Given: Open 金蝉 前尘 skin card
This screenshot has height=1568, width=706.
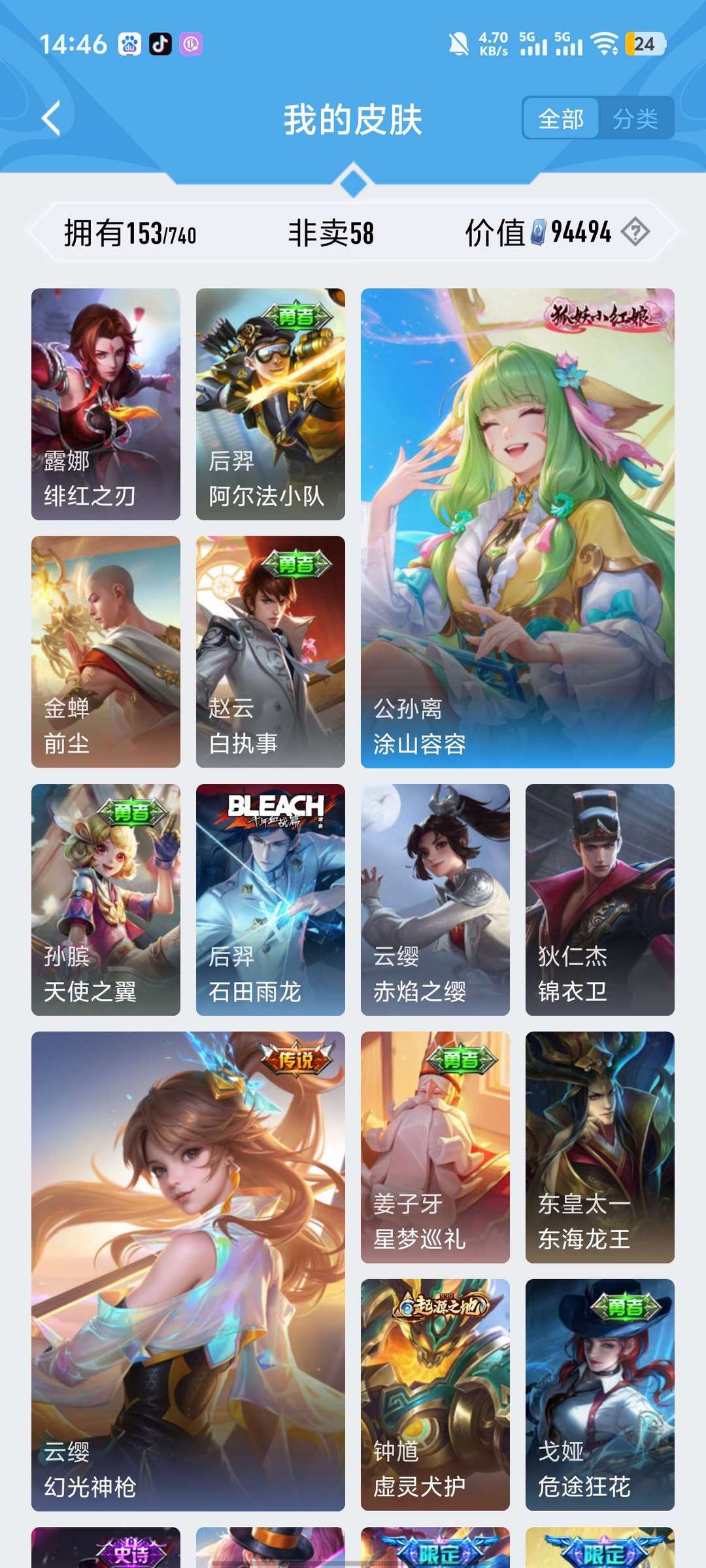Looking at the screenshot, I should click(x=106, y=651).
